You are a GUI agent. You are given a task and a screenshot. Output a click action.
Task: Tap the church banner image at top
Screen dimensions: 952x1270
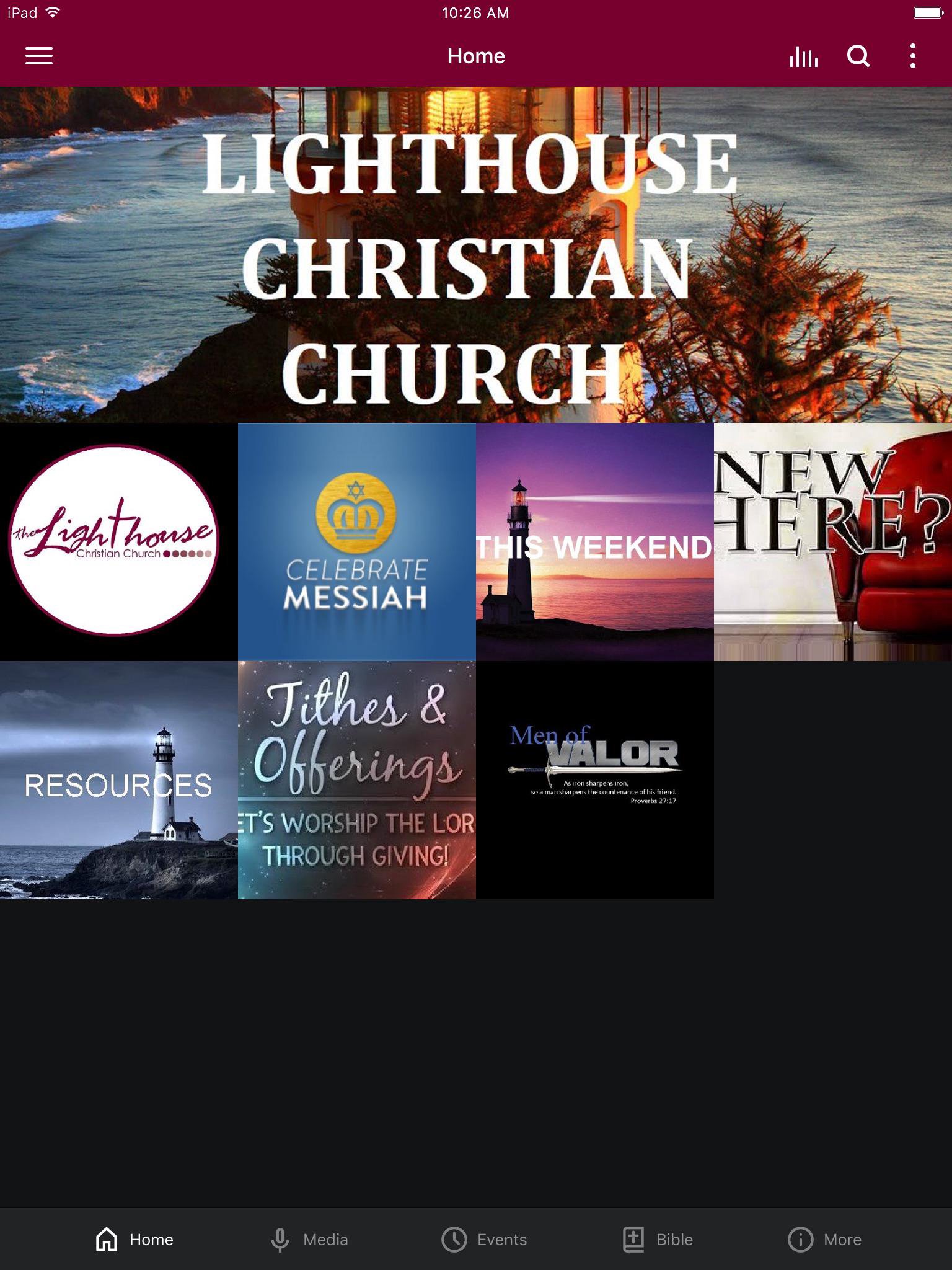(x=476, y=254)
